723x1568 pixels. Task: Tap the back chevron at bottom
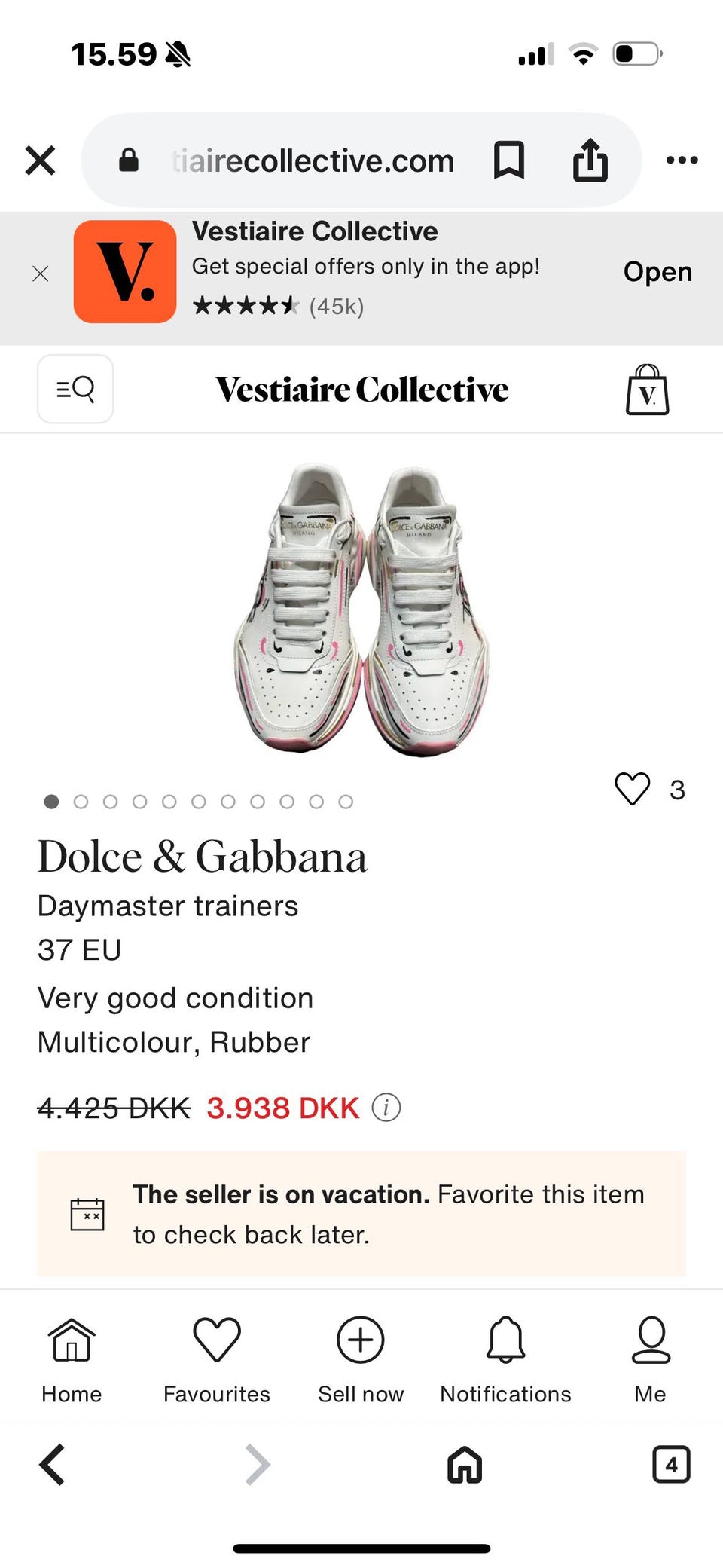(x=50, y=1464)
